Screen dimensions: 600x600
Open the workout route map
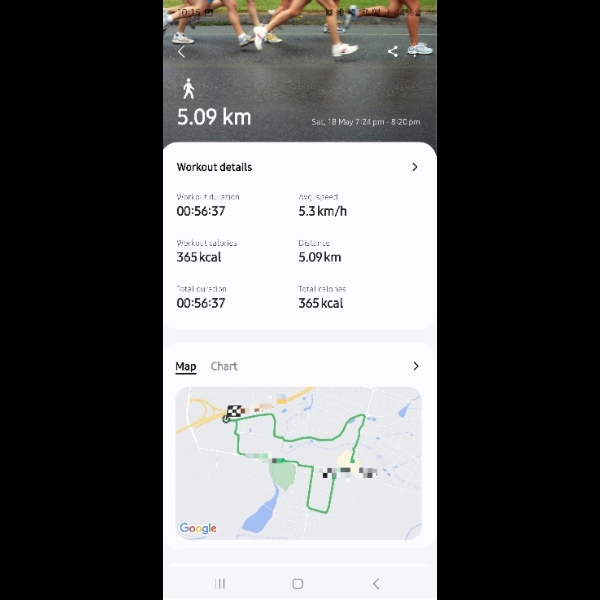pos(298,463)
